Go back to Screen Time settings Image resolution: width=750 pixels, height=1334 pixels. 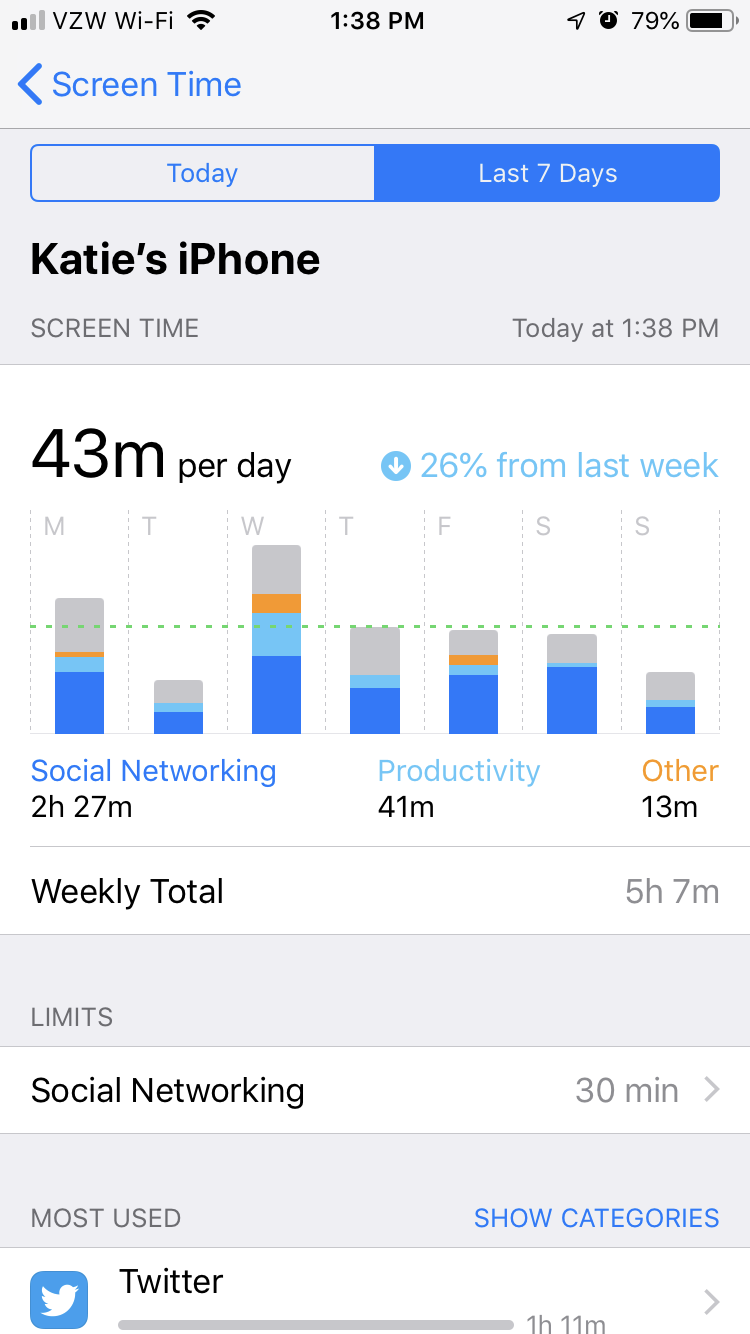(x=130, y=85)
